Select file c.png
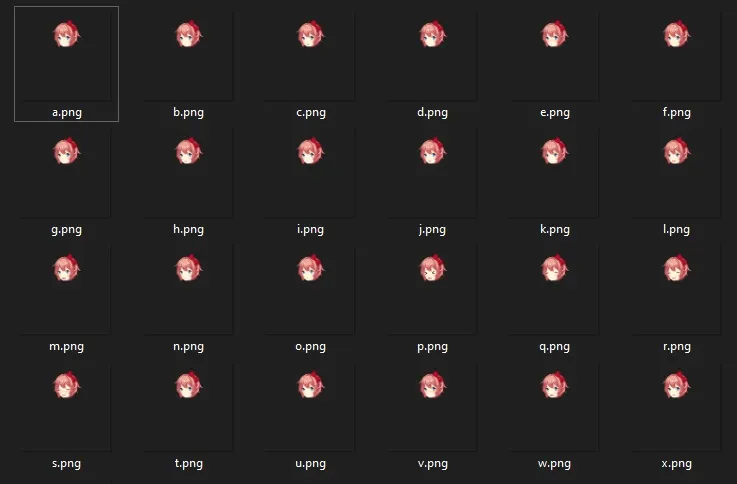Screen dimensions: 737x484 311,57
